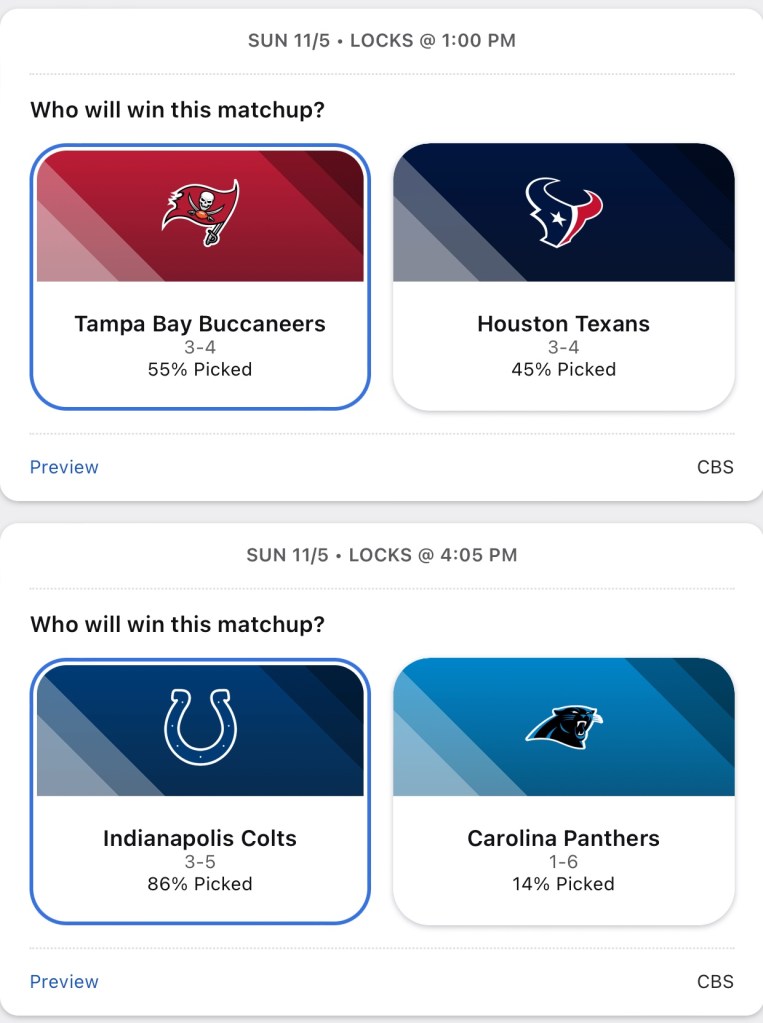Pick the Carolina Panthers to win
This screenshot has width=763, height=1023.
tap(563, 792)
